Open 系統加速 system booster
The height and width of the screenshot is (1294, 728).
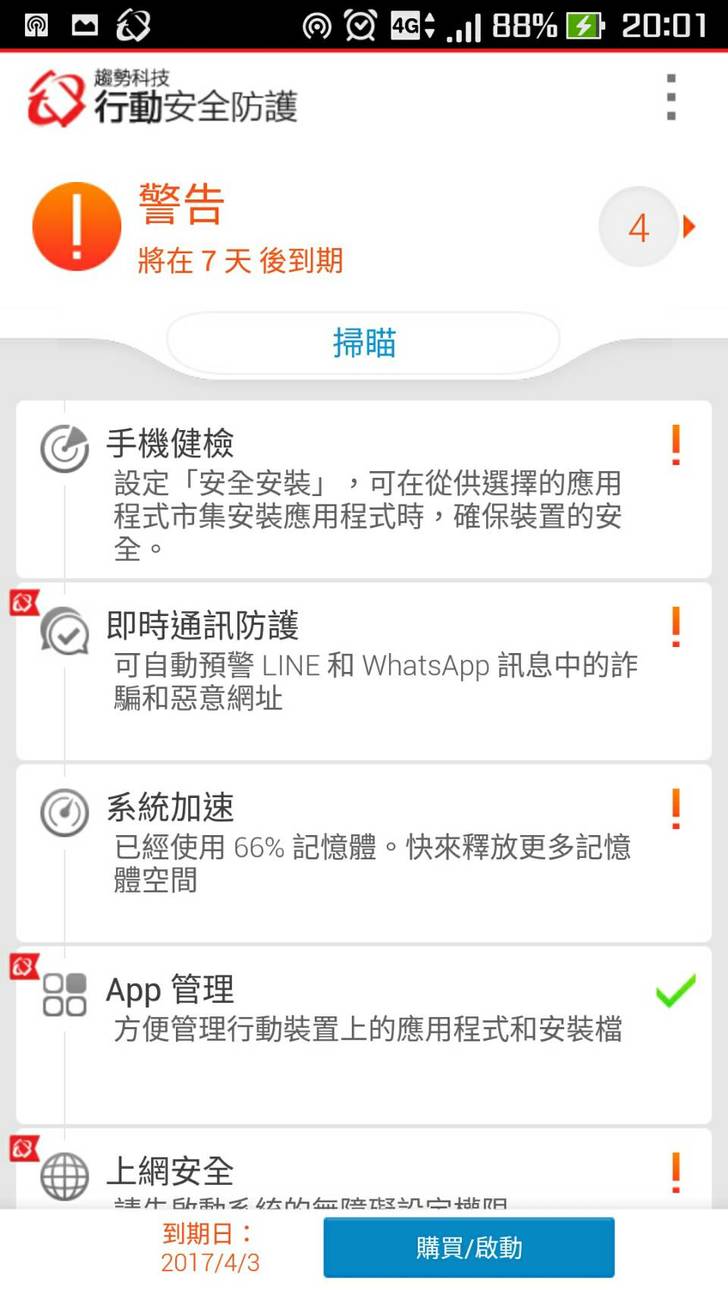(363, 851)
